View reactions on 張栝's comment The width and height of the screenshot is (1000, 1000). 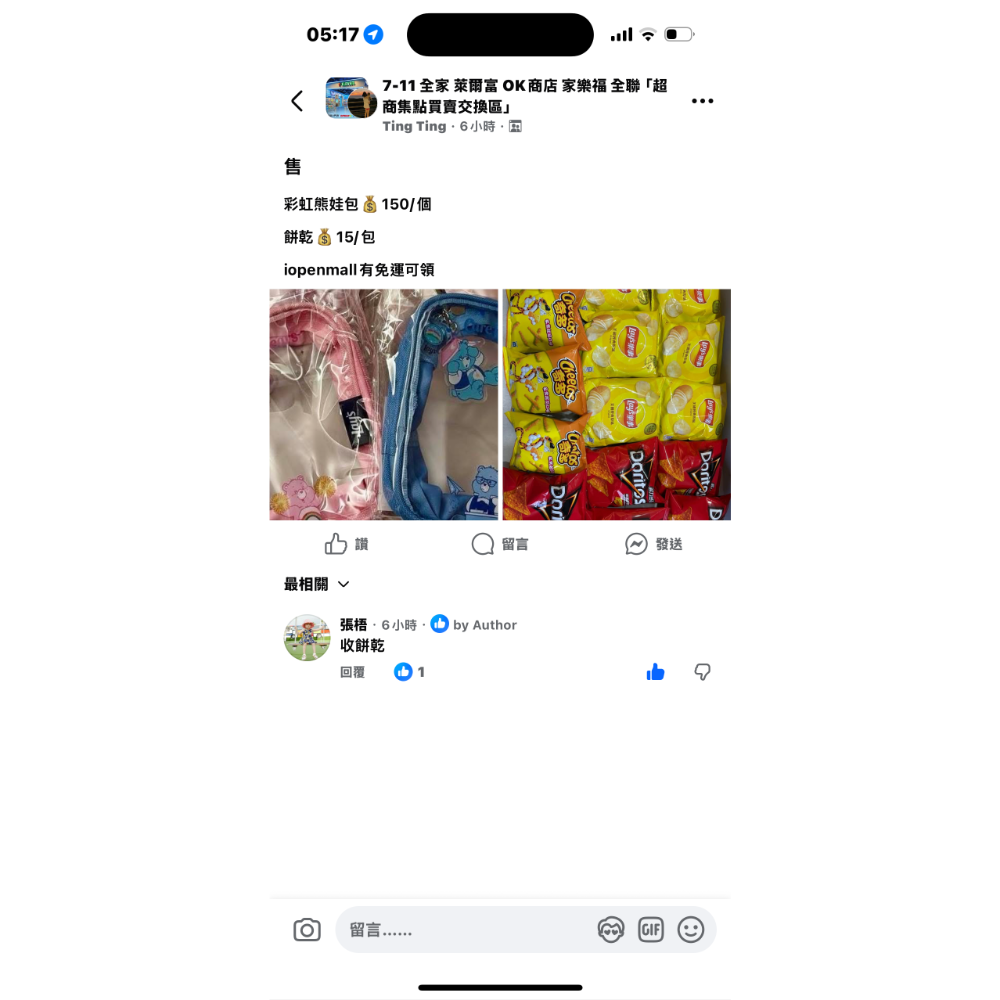(x=409, y=672)
